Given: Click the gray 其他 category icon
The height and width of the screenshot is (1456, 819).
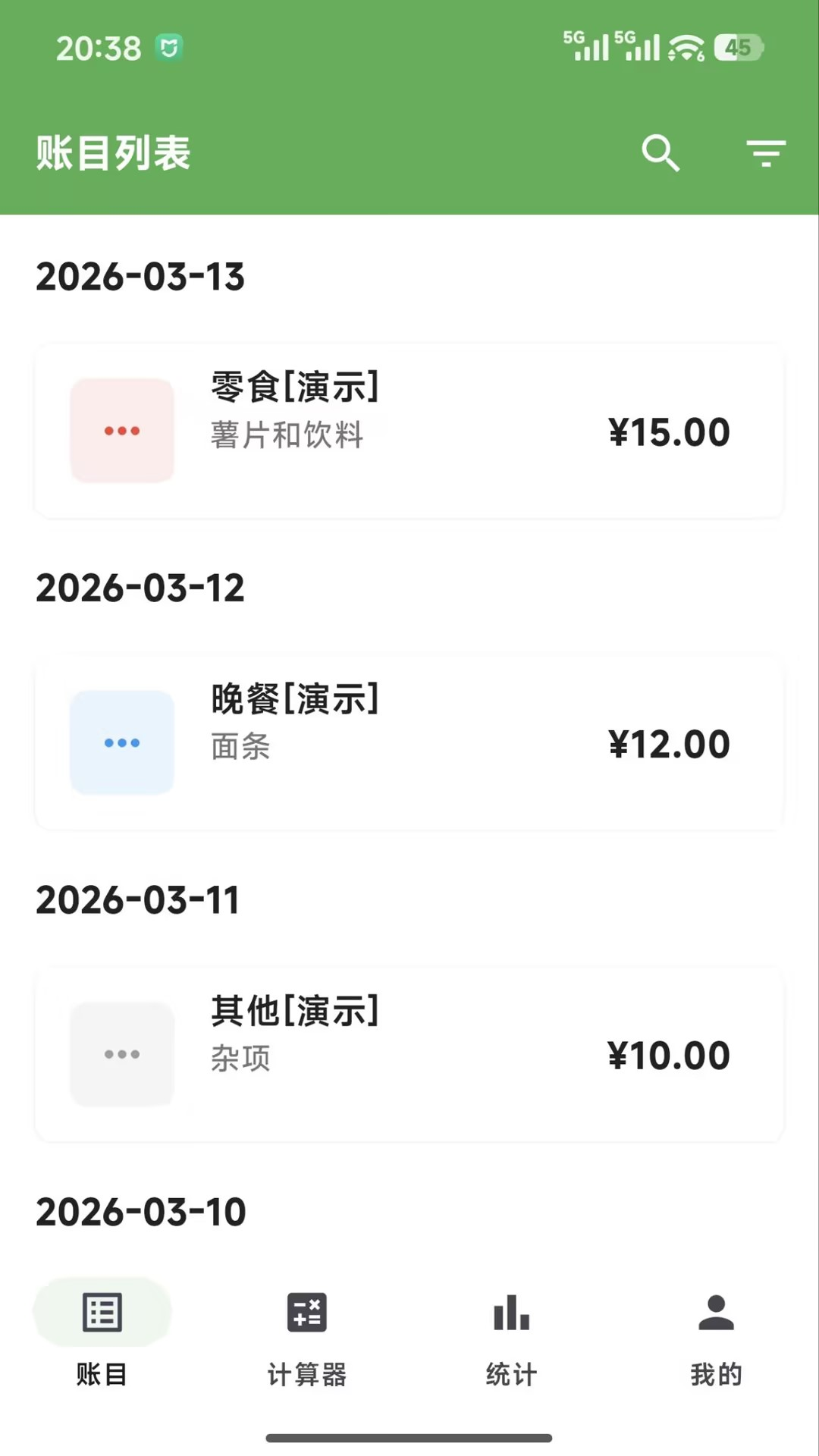Looking at the screenshot, I should point(121,1053).
